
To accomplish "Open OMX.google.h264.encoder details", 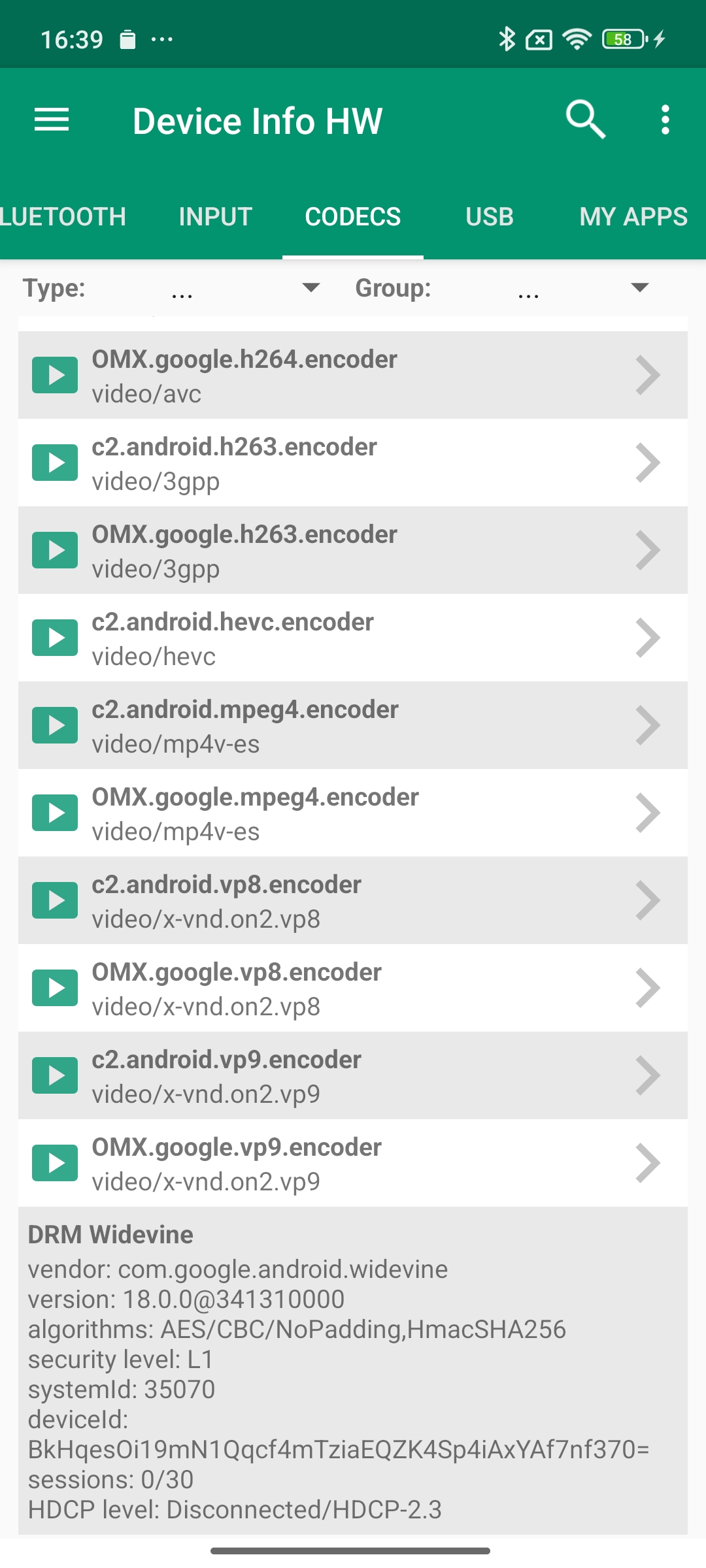I will (352, 376).
